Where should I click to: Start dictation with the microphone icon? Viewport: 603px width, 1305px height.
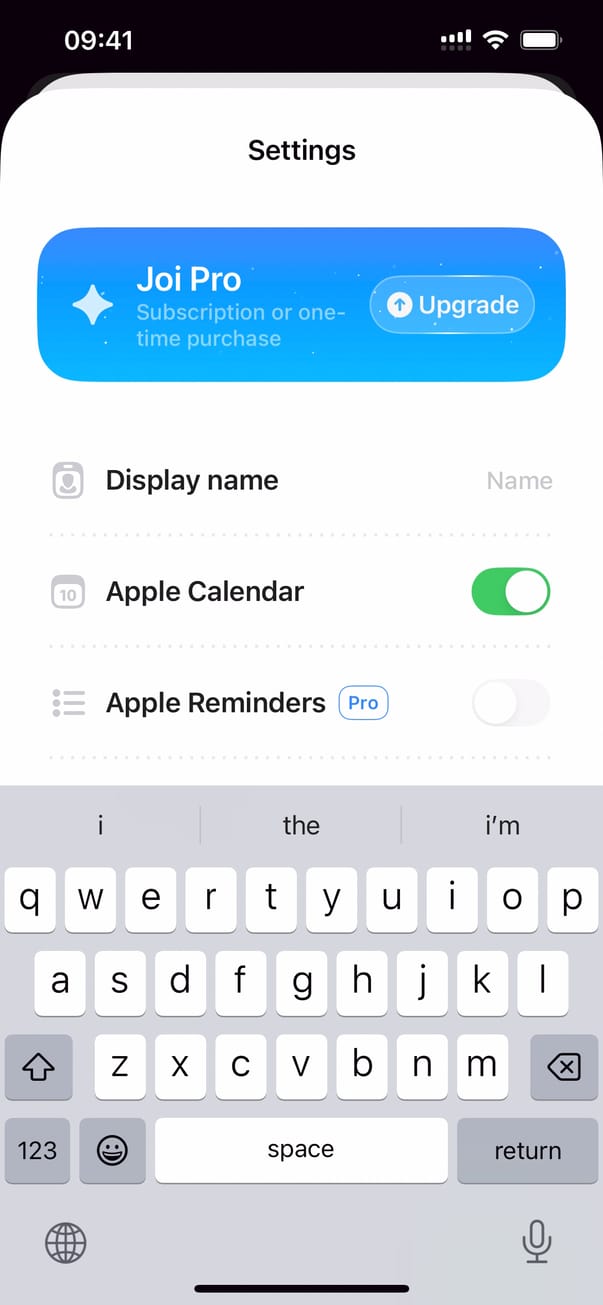537,1242
